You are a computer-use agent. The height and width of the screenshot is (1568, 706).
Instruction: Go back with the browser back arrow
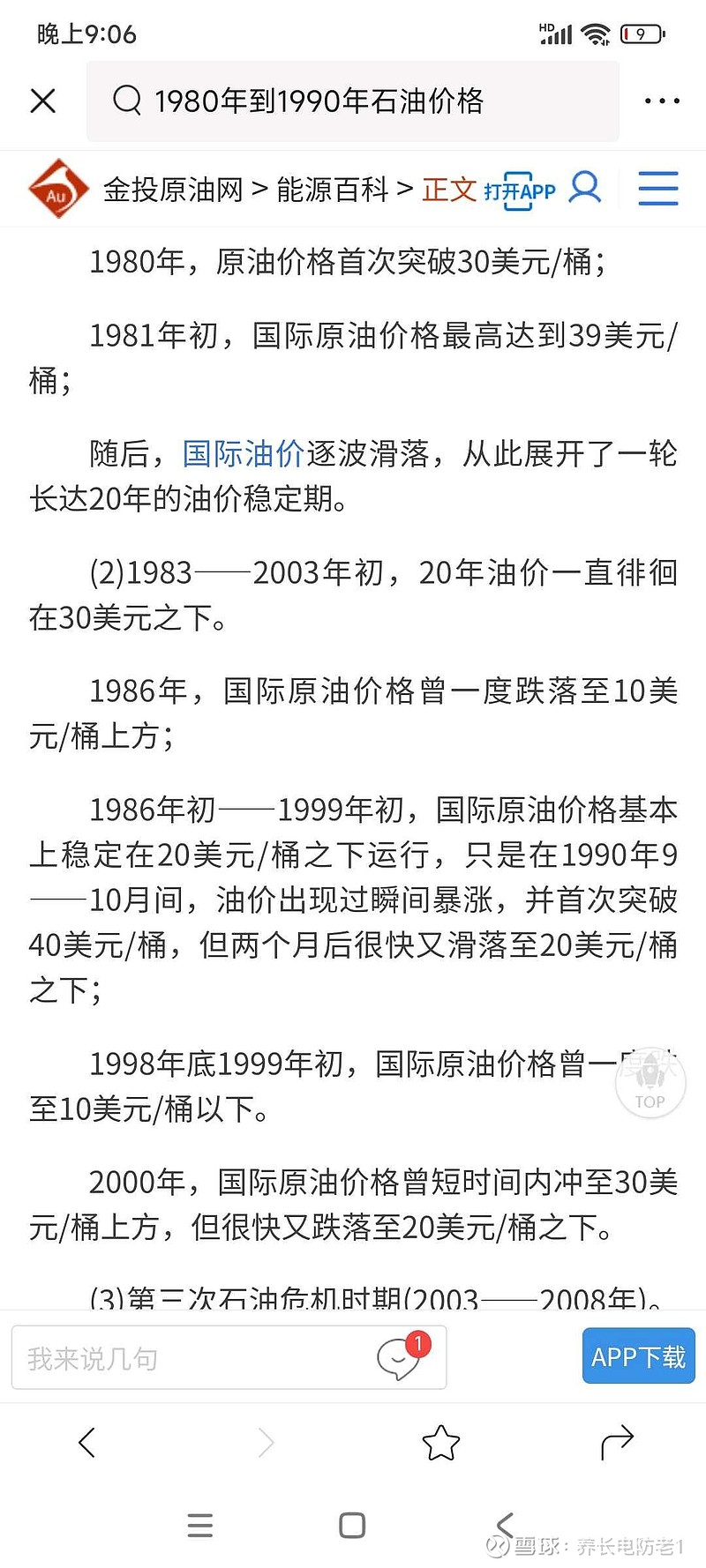pos(86,1443)
